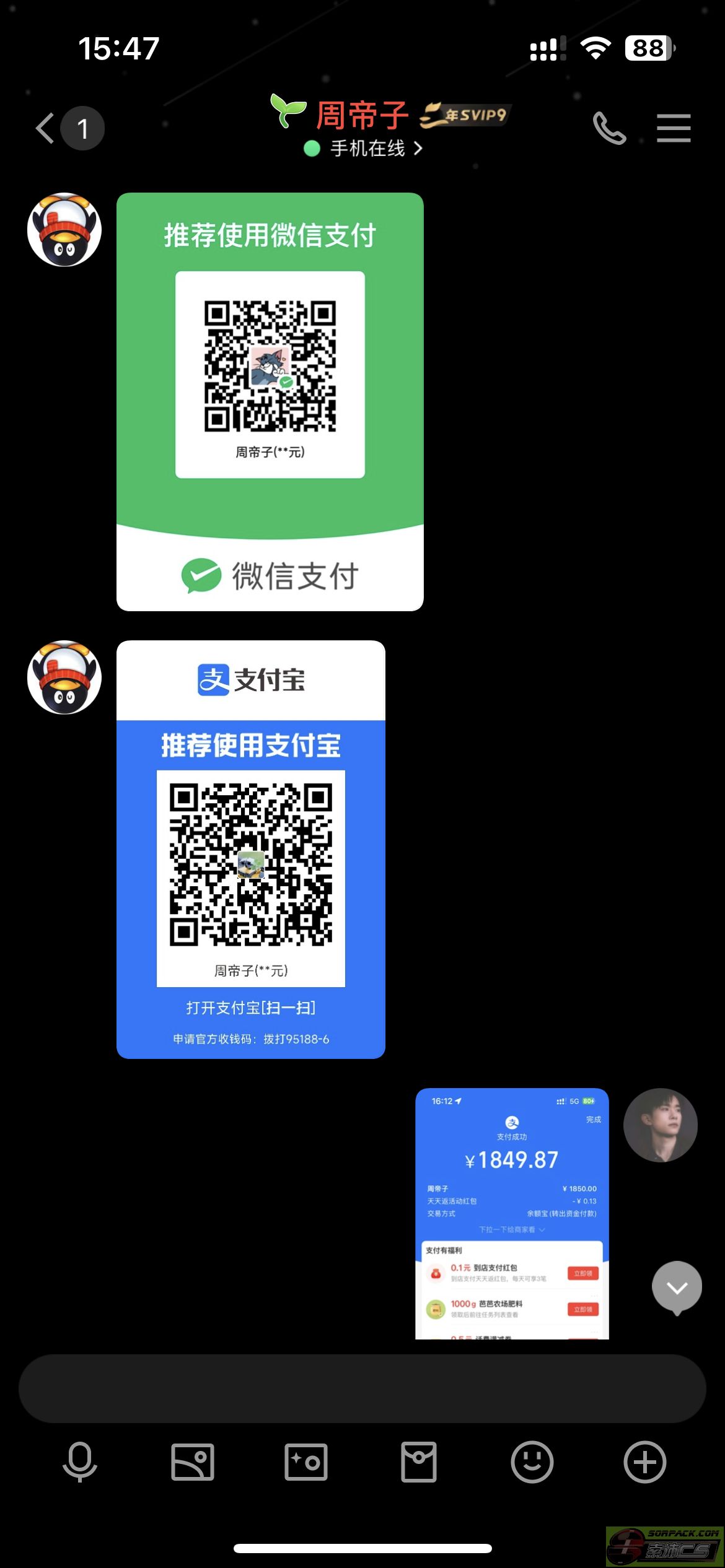View the ¥1849.87 payment screenshot
Screen dimensions: 725x1568
(512, 1213)
